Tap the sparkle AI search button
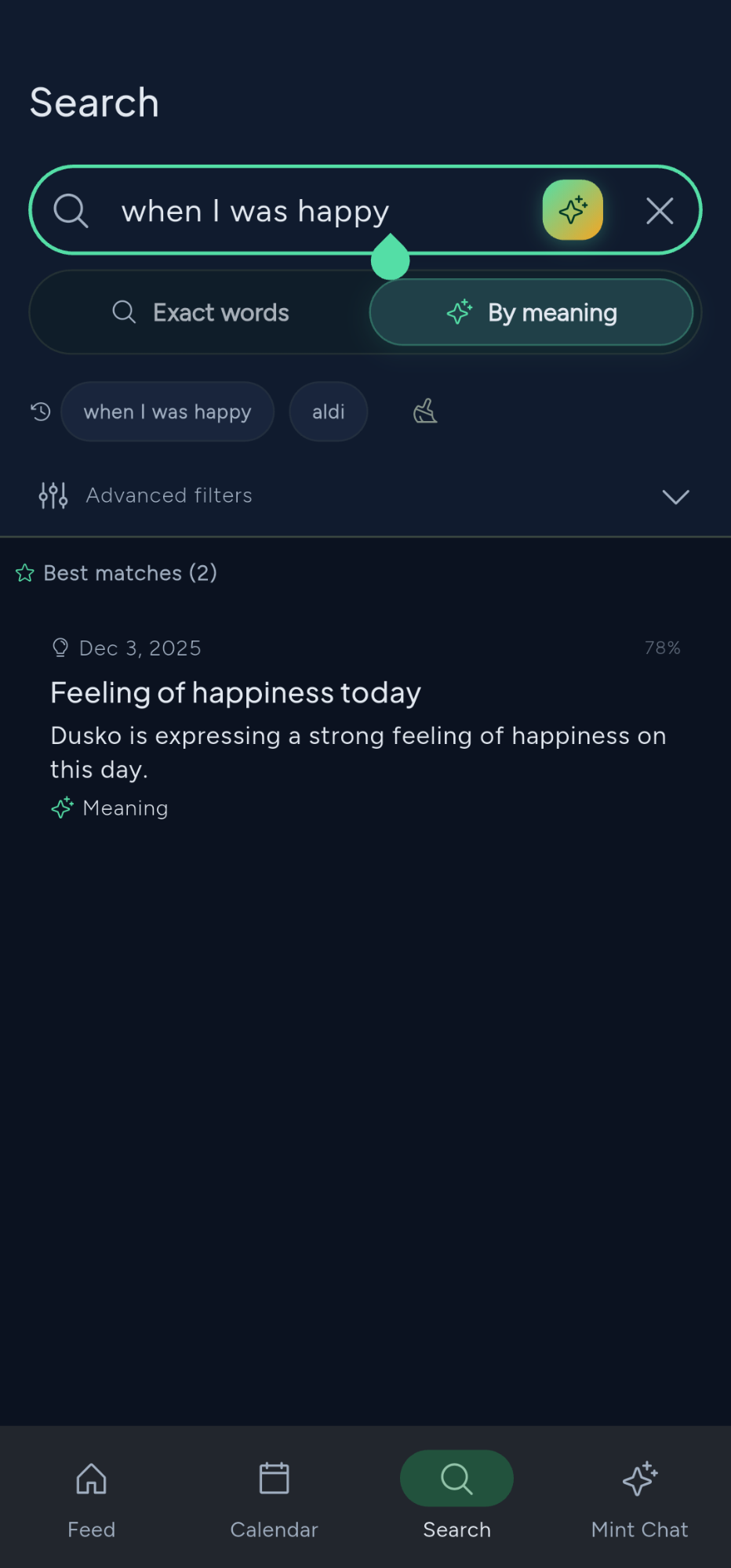This screenshot has width=731, height=1568. pyautogui.click(x=573, y=210)
